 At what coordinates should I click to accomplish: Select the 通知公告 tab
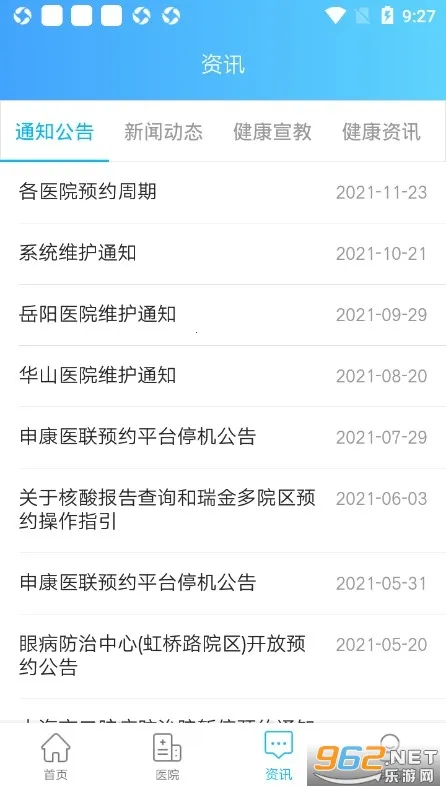pyautogui.click(x=55, y=132)
